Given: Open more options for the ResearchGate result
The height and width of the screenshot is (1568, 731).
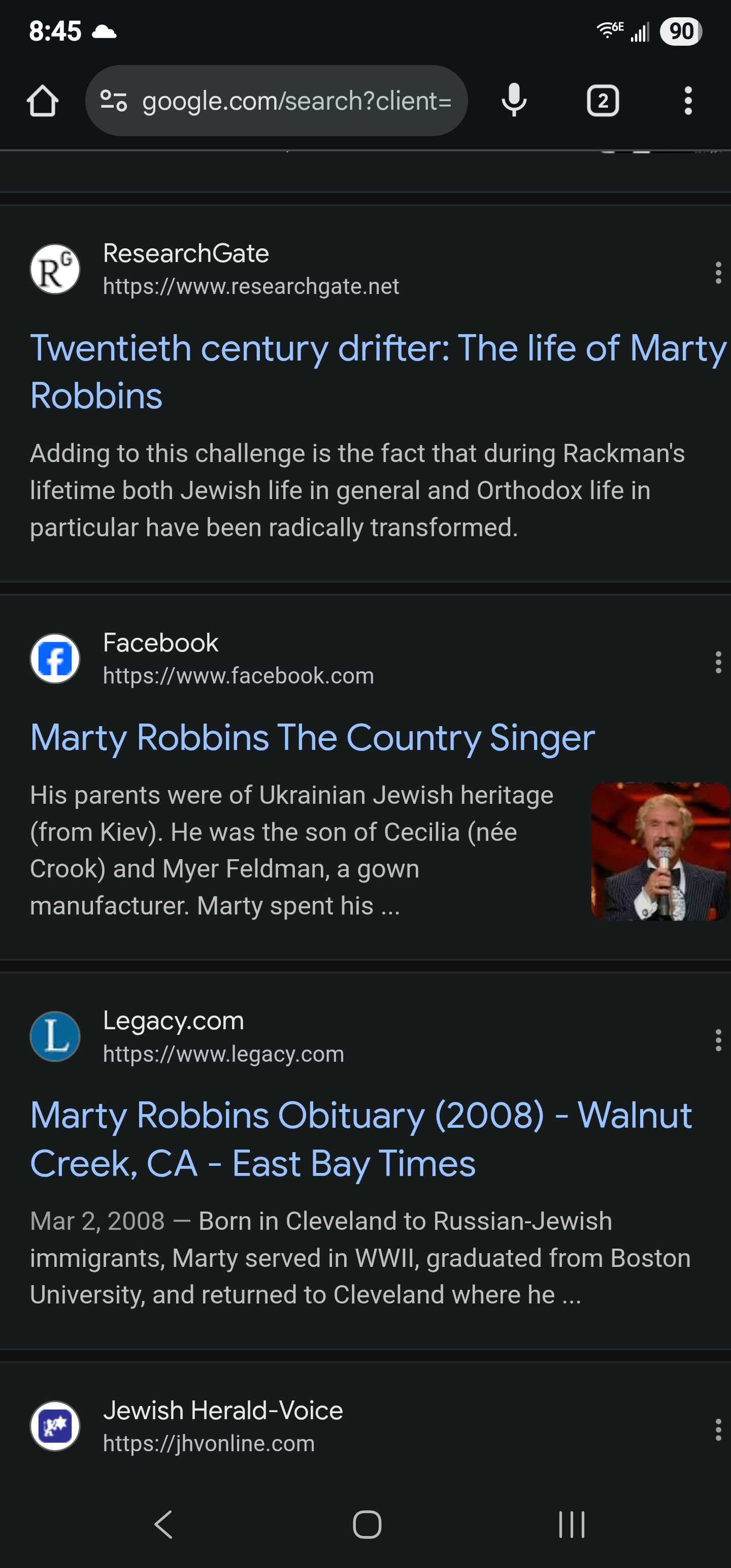Looking at the screenshot, I should (x=718, y=273).
